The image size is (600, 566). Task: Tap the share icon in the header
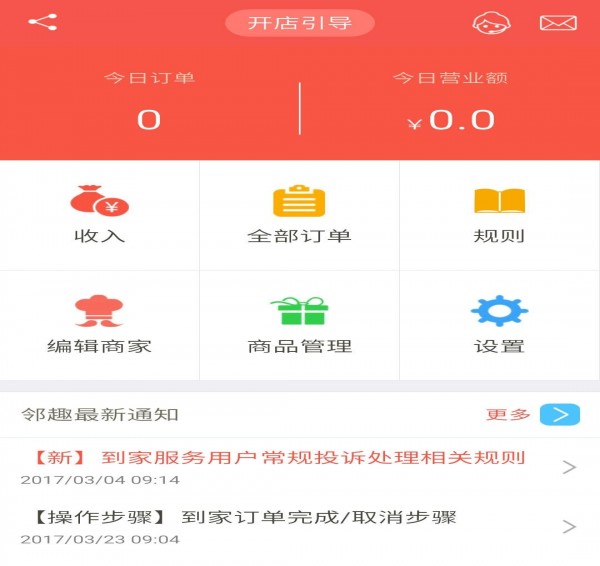pyautogui.click(x=43, y=22)
